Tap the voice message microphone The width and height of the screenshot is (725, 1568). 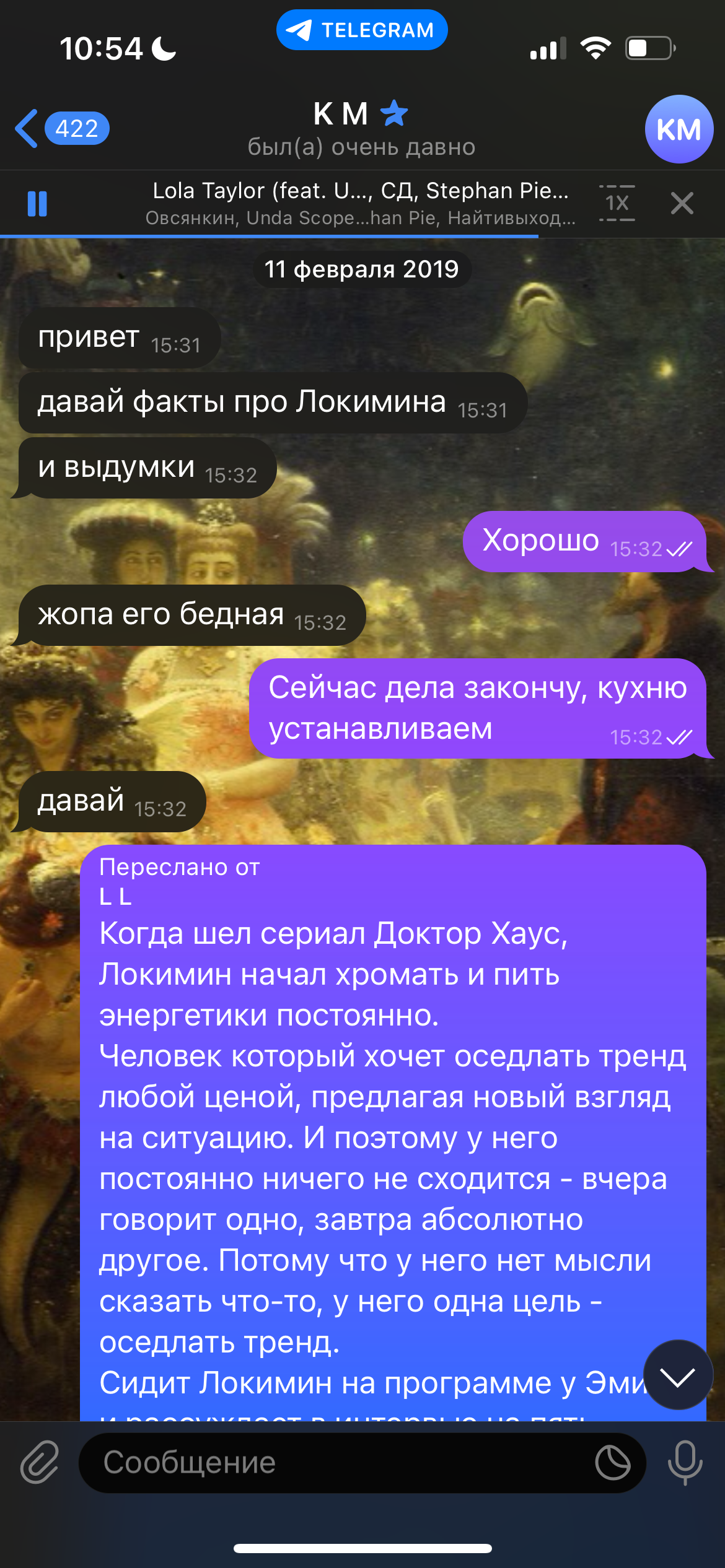[x=685, y=1463]
